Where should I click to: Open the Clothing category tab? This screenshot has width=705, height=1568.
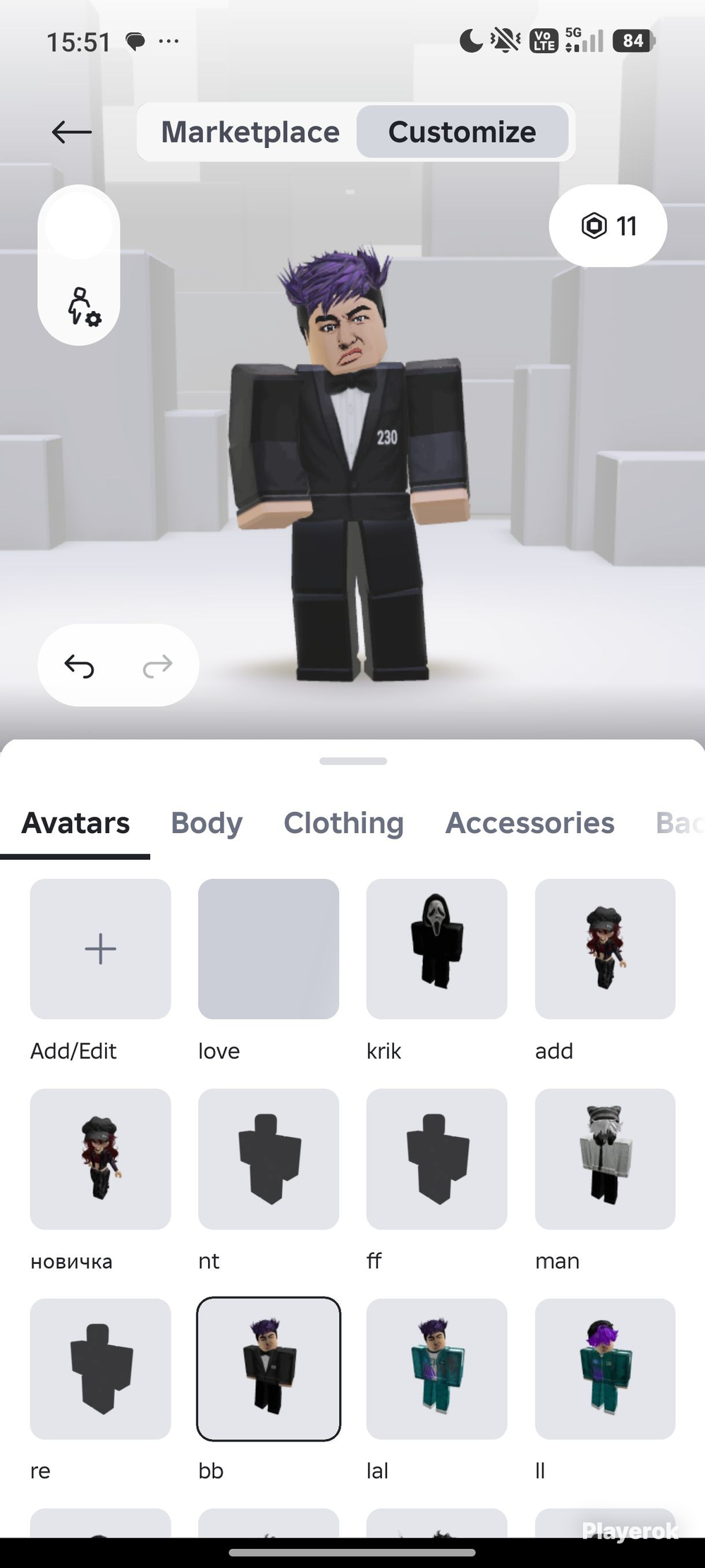click(x=343, y=823)
